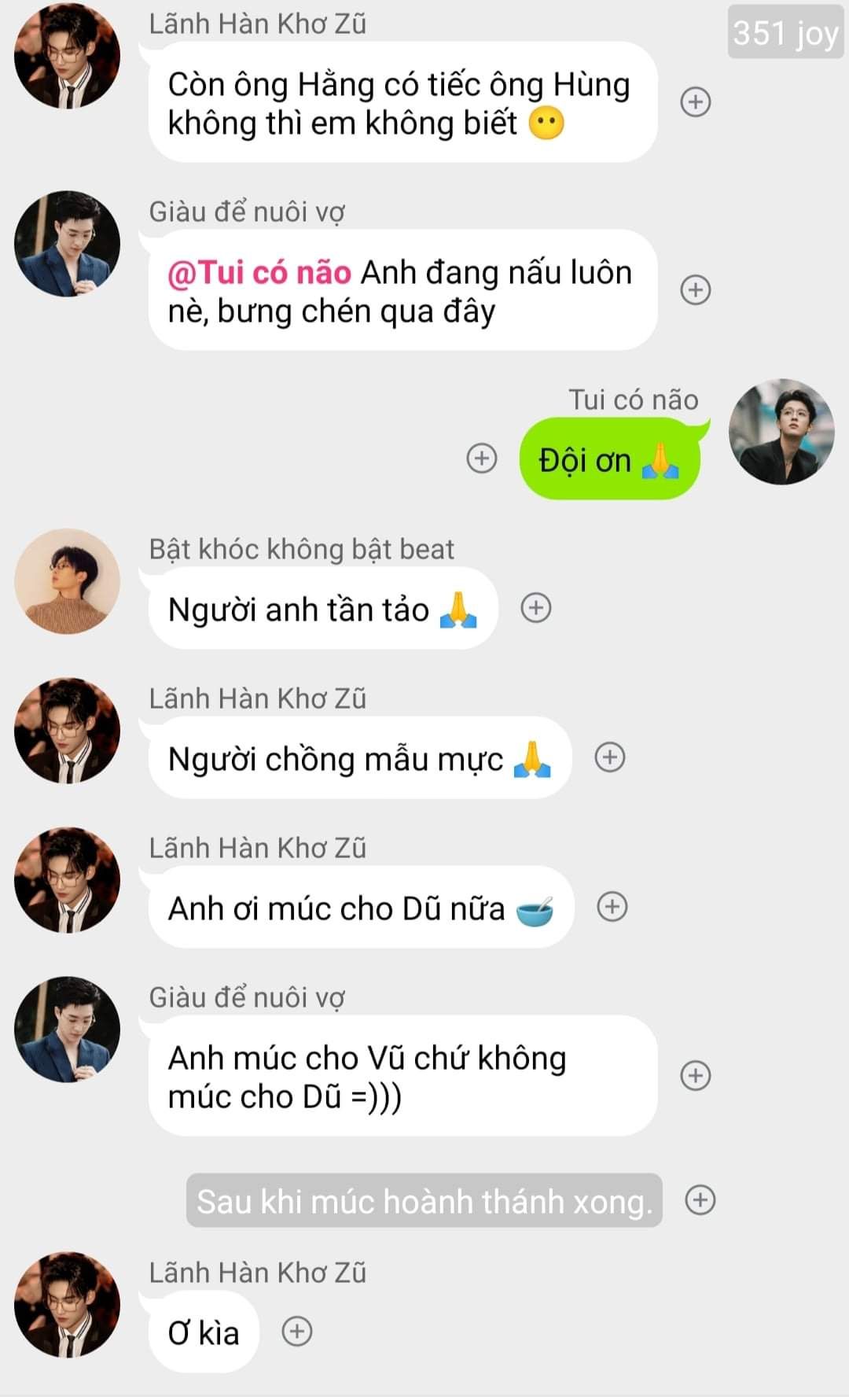
Task: Tap the plus icon next to "Ơ kìa"
Action: click(x=297, y=1332)
